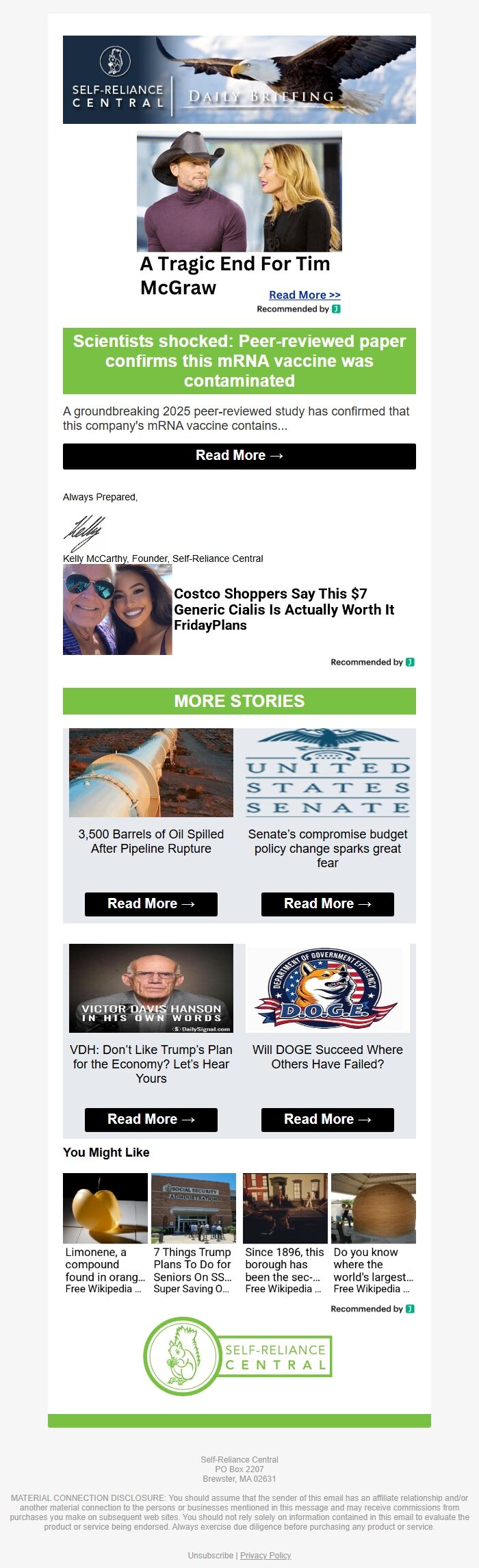Viewport: 479px width, 1568px height.
Task: Open 7 Things Trump Plans for Seniors card
Action: pyautogui.click(x=193, y=1233)
